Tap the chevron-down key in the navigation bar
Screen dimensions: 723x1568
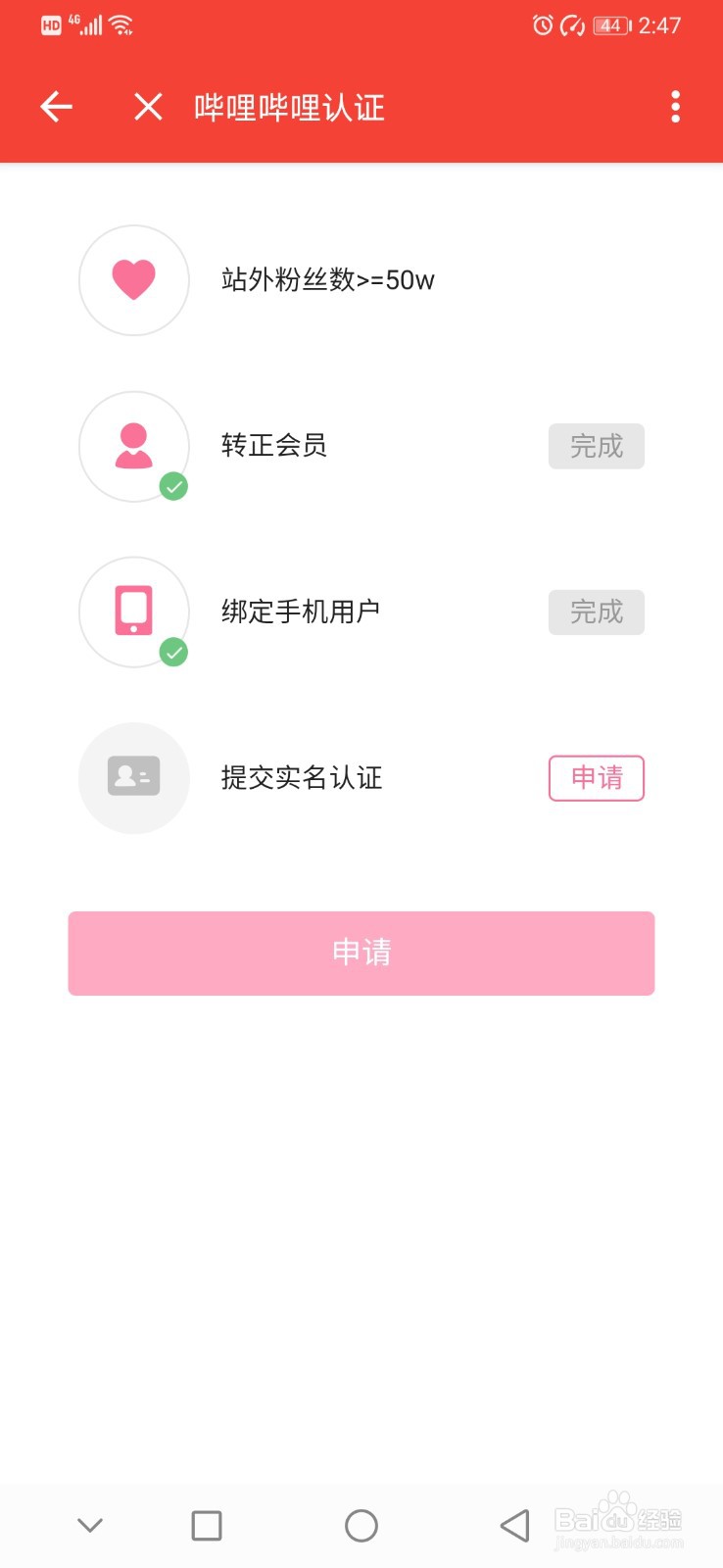click(x=90, y=1525)
